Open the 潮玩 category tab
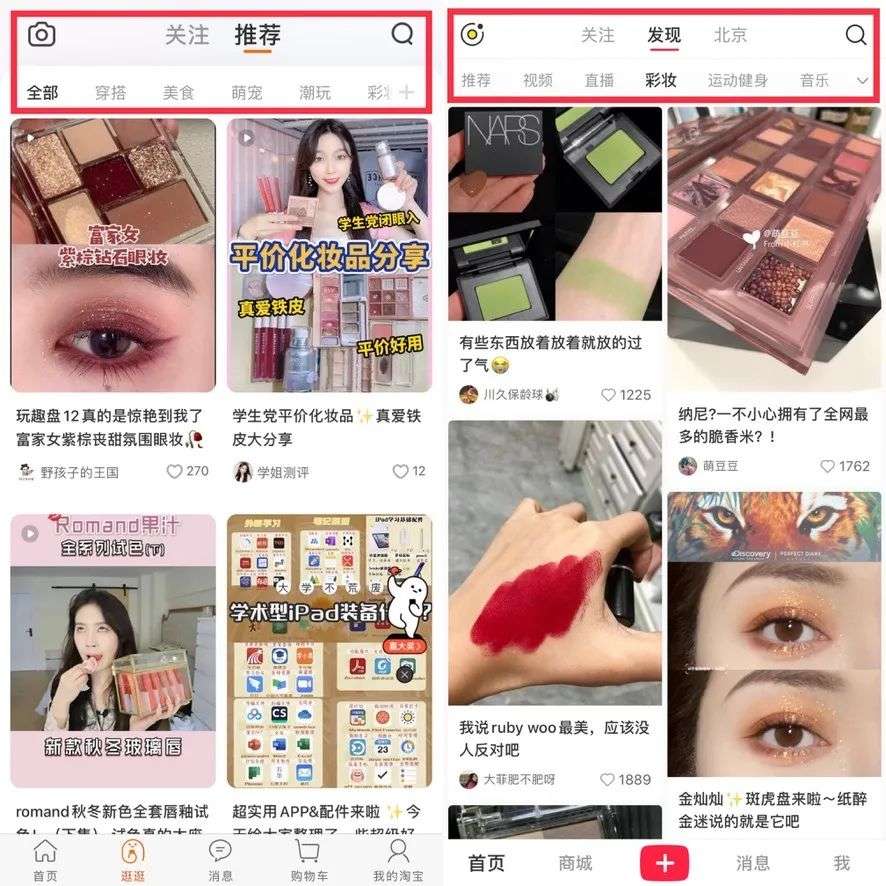886x886 pixels. click(x=315, y=93)
